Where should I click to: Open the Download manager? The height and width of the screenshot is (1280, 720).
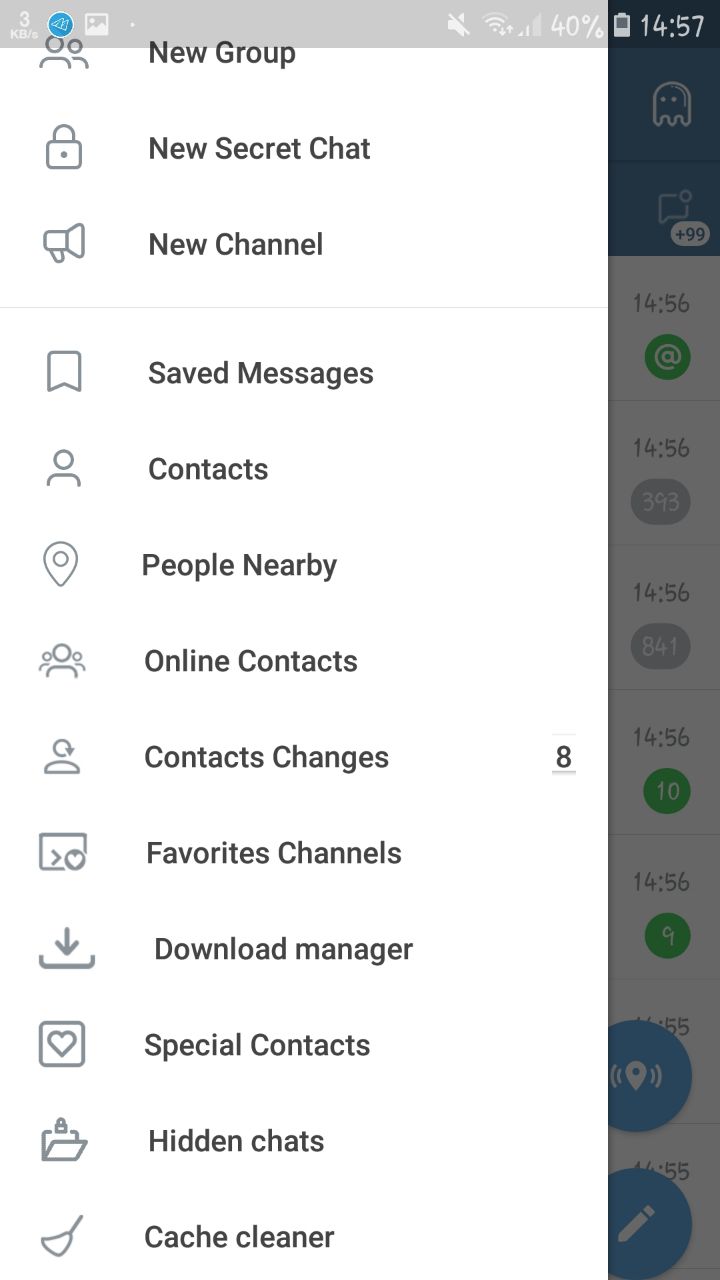tap(304, 949)
